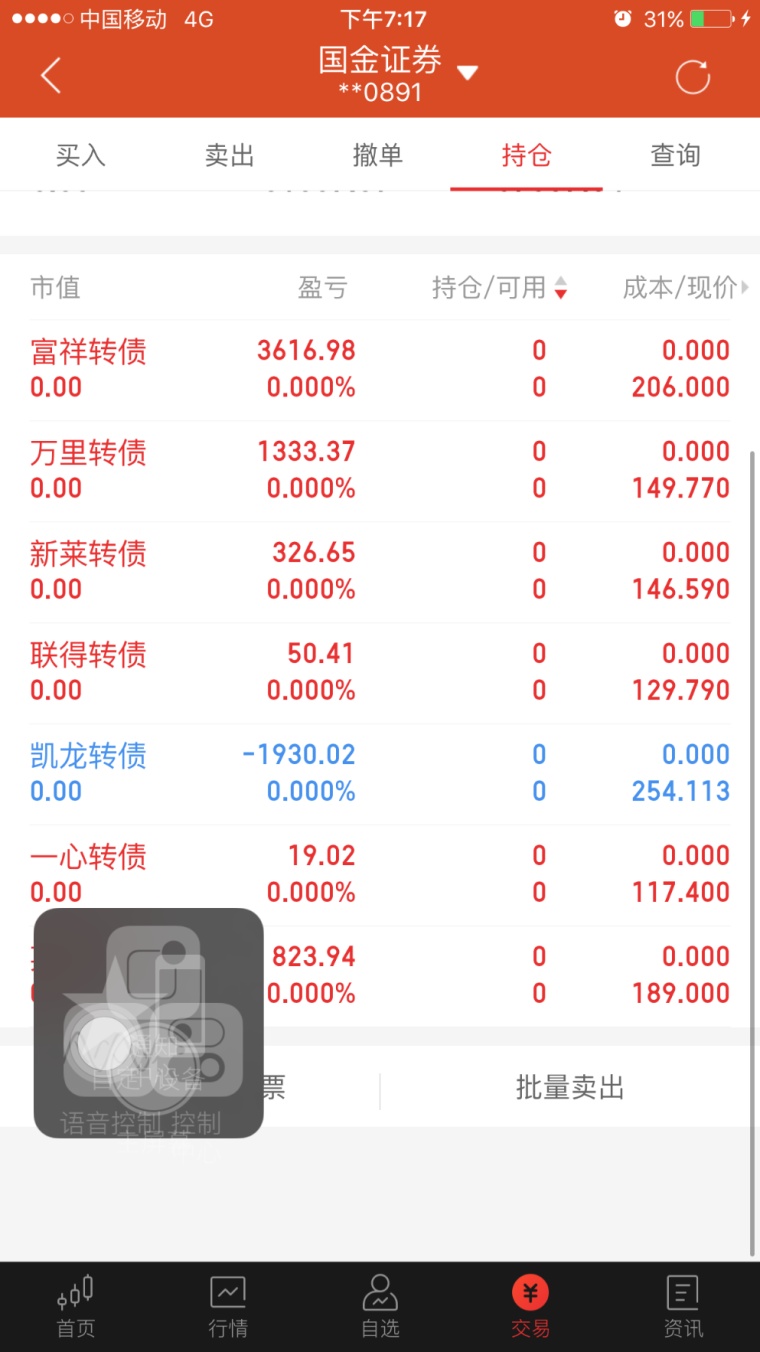760x1352 pixels.
Task: Open the 富祥转债 holding row
Action: (380, 369)
